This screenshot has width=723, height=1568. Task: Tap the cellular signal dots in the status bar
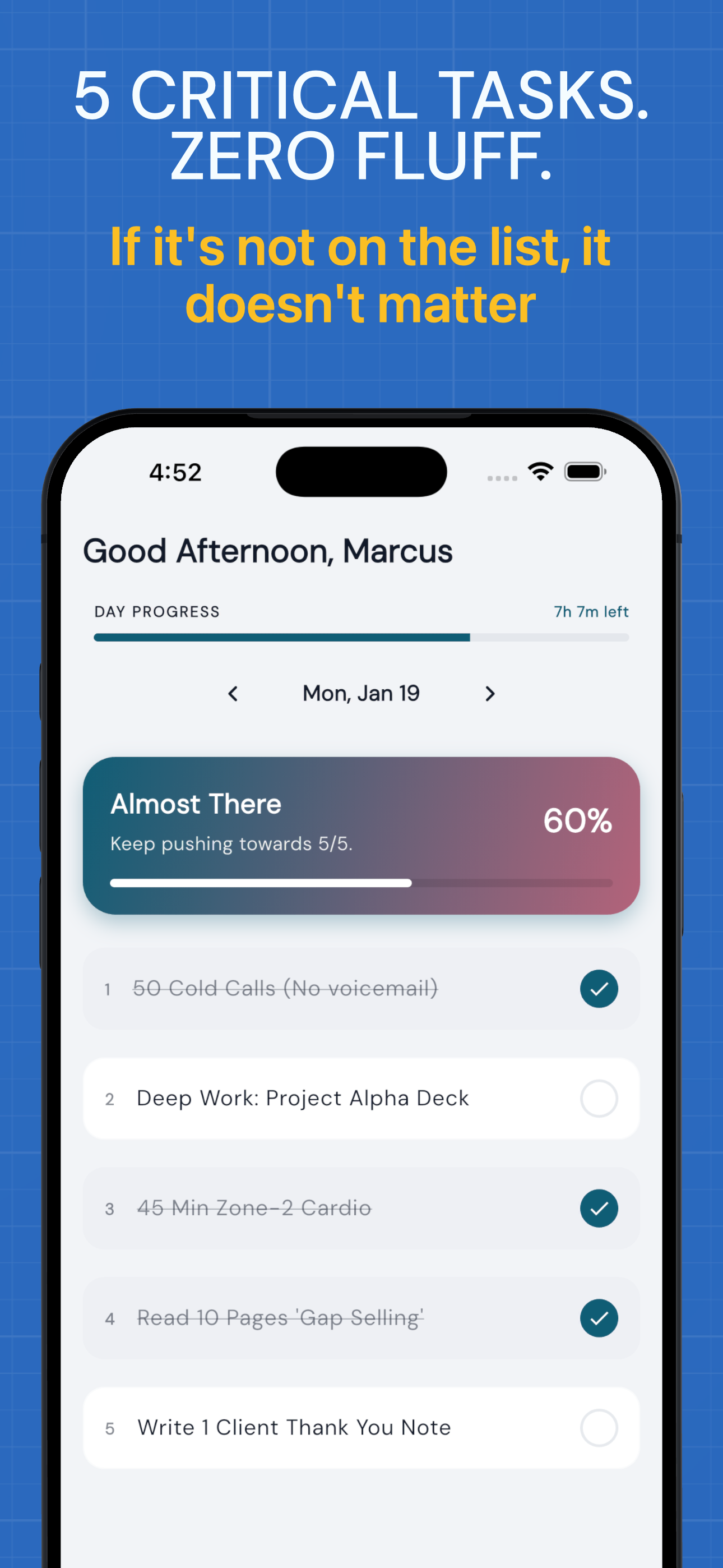click(502, 478)
